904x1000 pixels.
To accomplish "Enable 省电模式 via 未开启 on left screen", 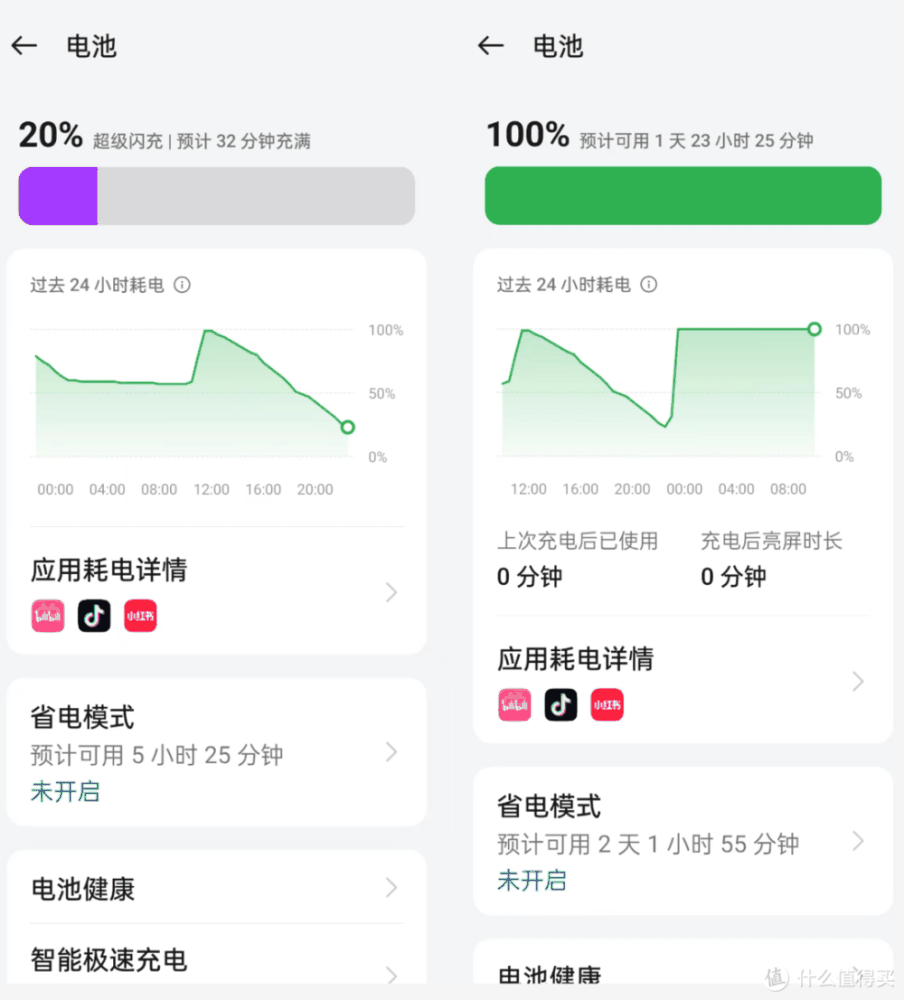I will [x=65, y=791].
